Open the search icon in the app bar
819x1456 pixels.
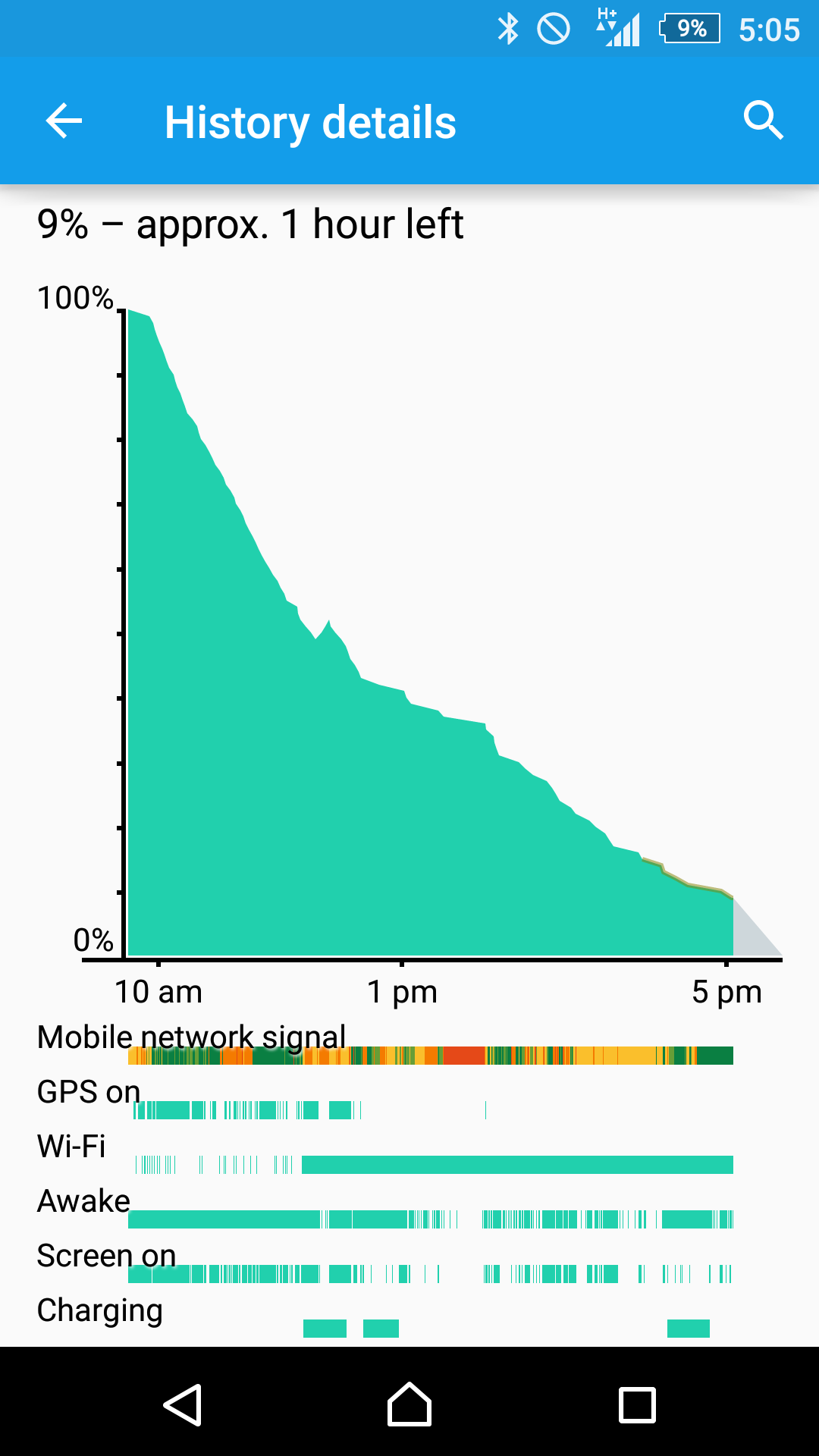[x=763, y=121]
